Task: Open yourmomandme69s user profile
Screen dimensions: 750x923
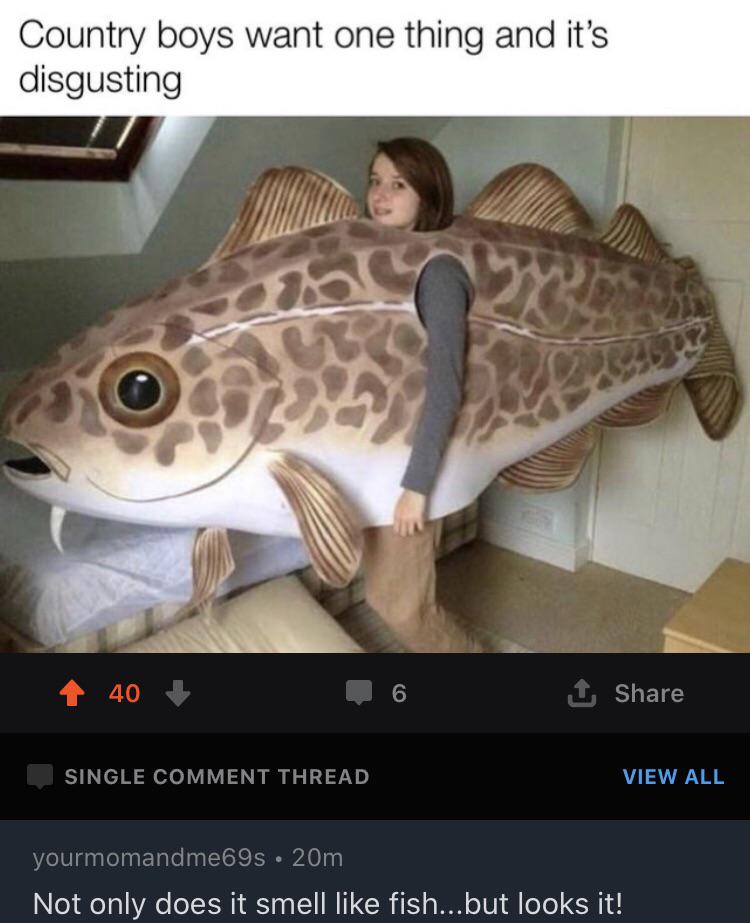Action: click(149, 857)
